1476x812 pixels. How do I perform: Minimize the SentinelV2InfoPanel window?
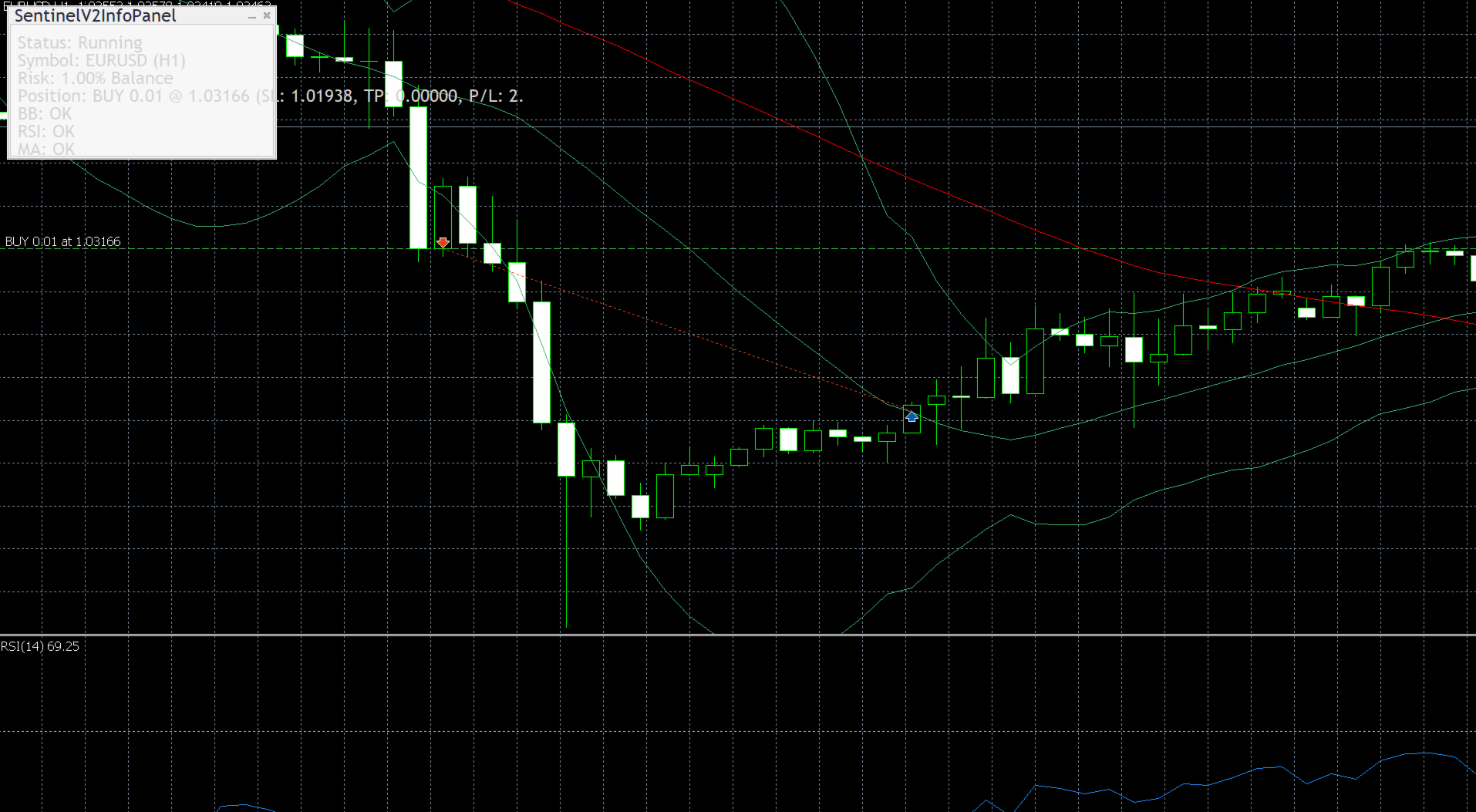252,16
